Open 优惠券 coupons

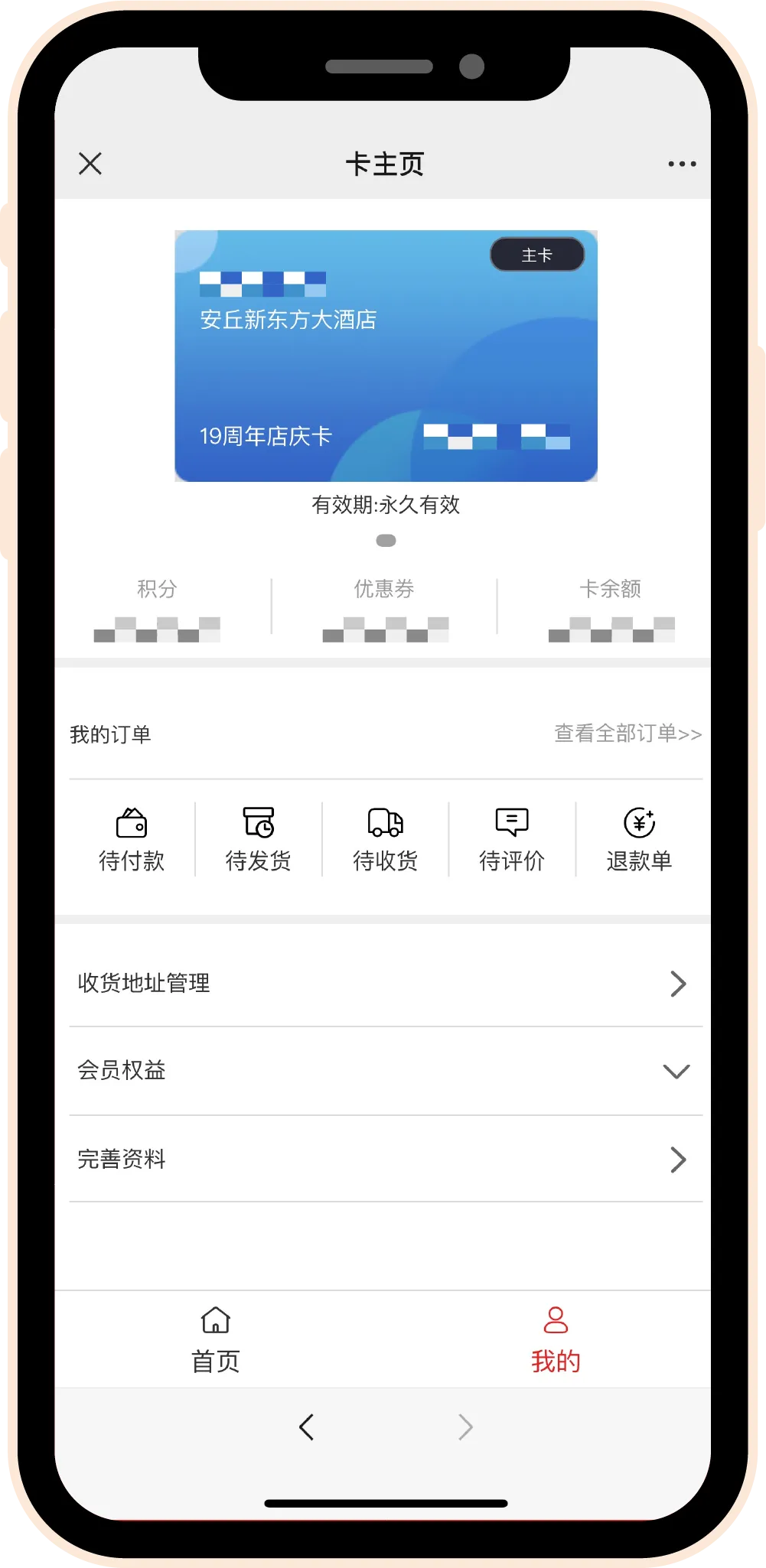(384, 608)
